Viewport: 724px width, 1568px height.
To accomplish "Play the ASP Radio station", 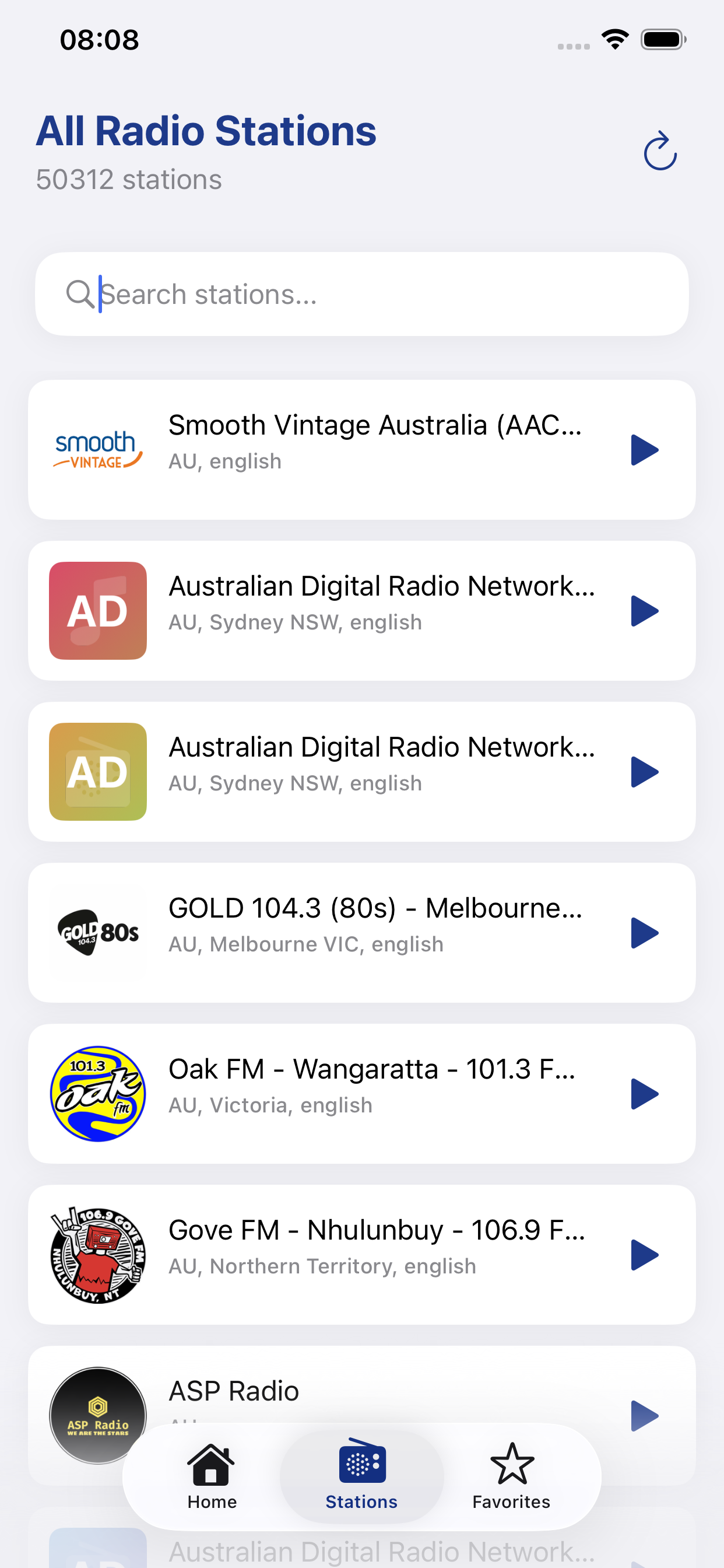I will [644, 1416].
